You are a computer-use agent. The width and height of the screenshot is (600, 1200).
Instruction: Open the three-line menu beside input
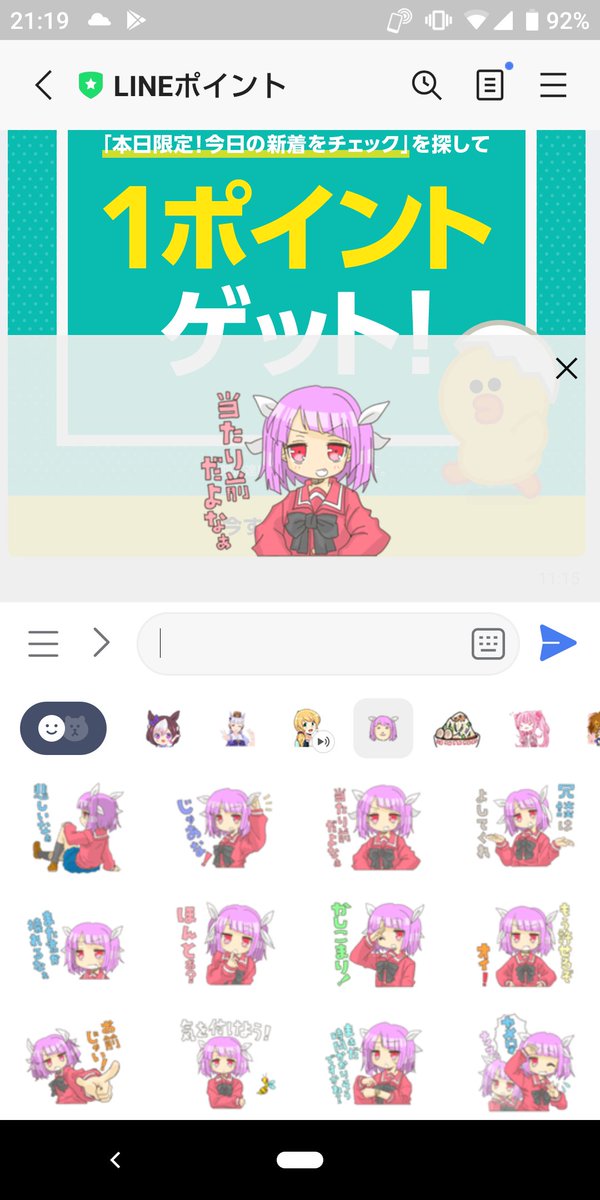pyautogui.click(x=43, y=643)
